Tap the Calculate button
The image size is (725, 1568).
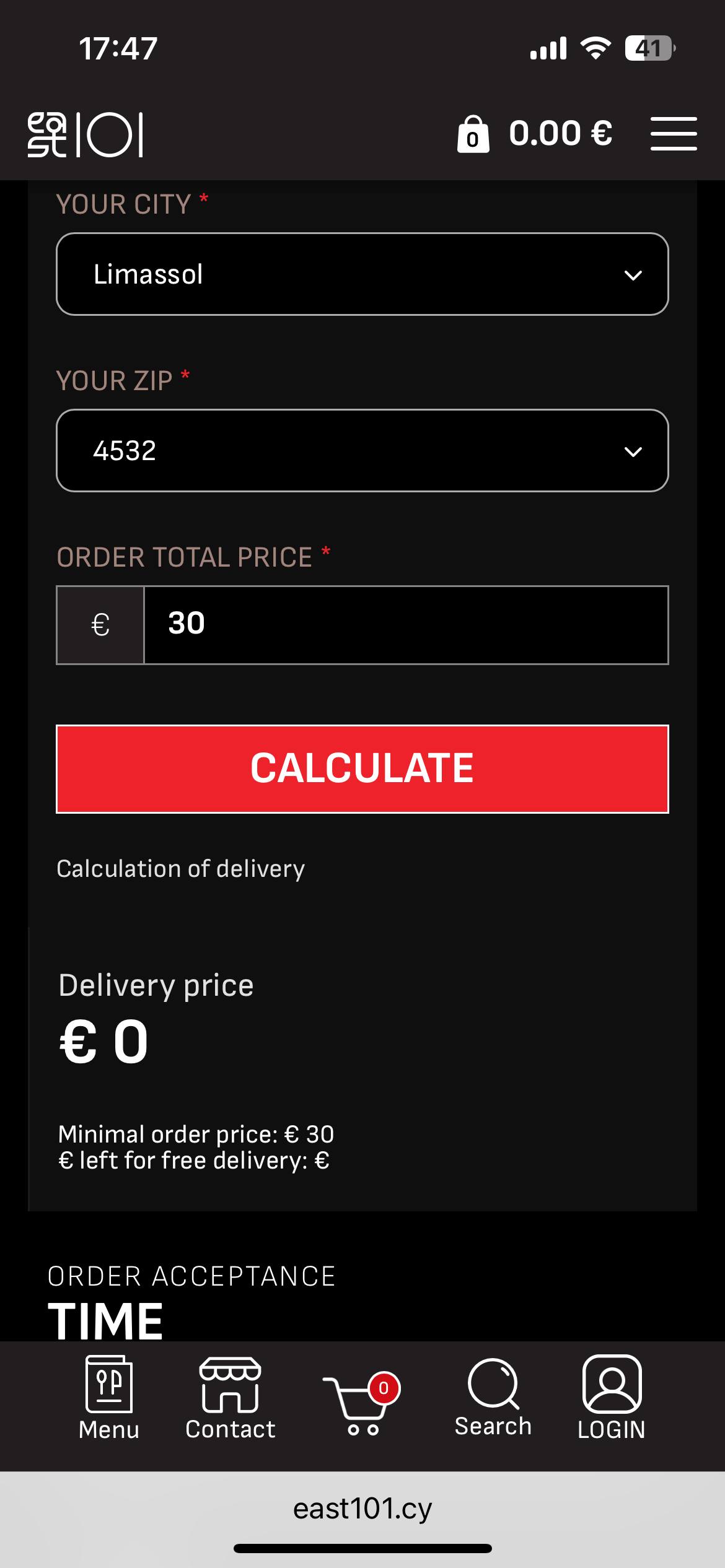362,769
